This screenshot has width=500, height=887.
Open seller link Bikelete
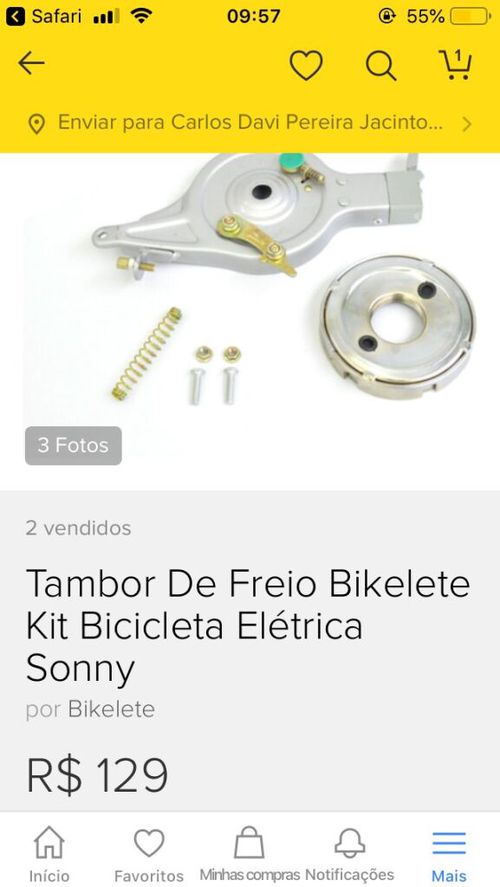pos(111,709)
